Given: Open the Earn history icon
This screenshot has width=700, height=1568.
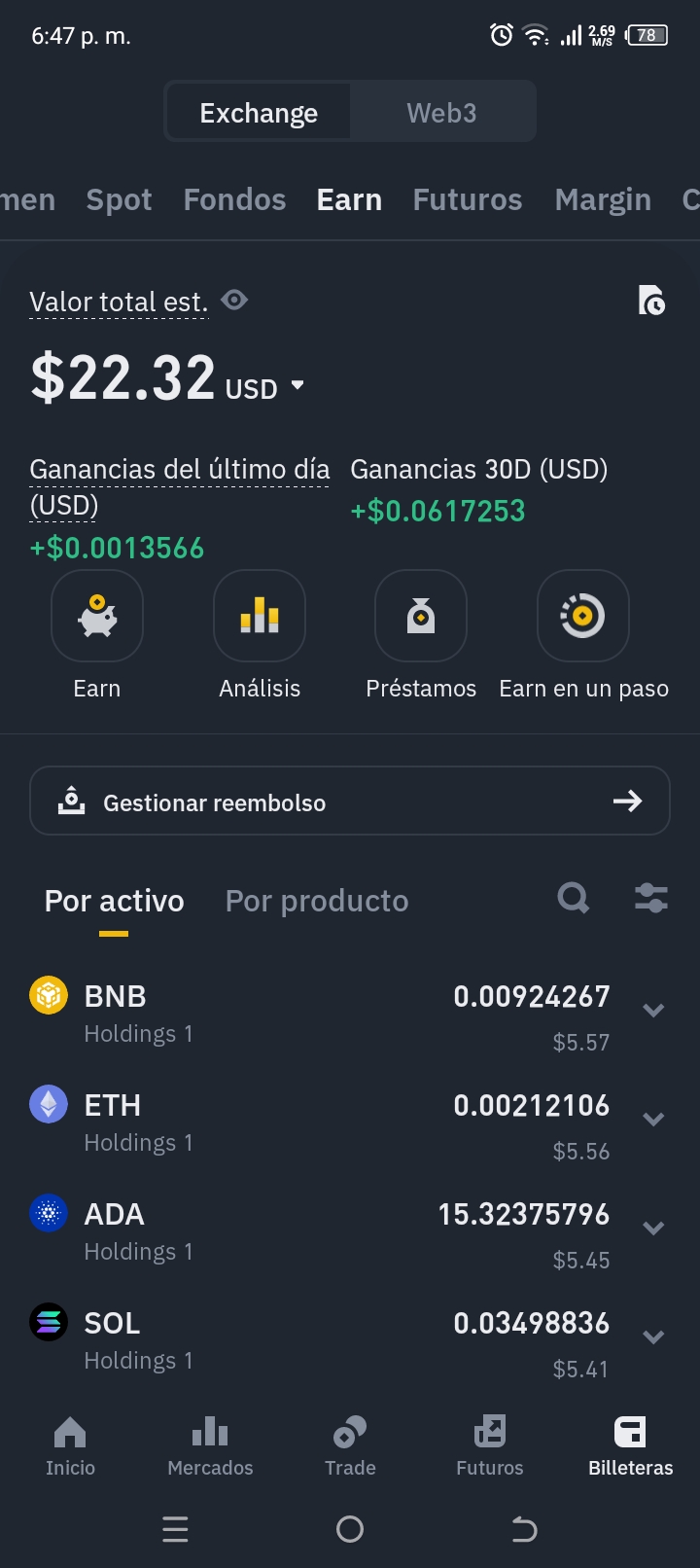Looking at the screenshot, I should pos(650,301).
